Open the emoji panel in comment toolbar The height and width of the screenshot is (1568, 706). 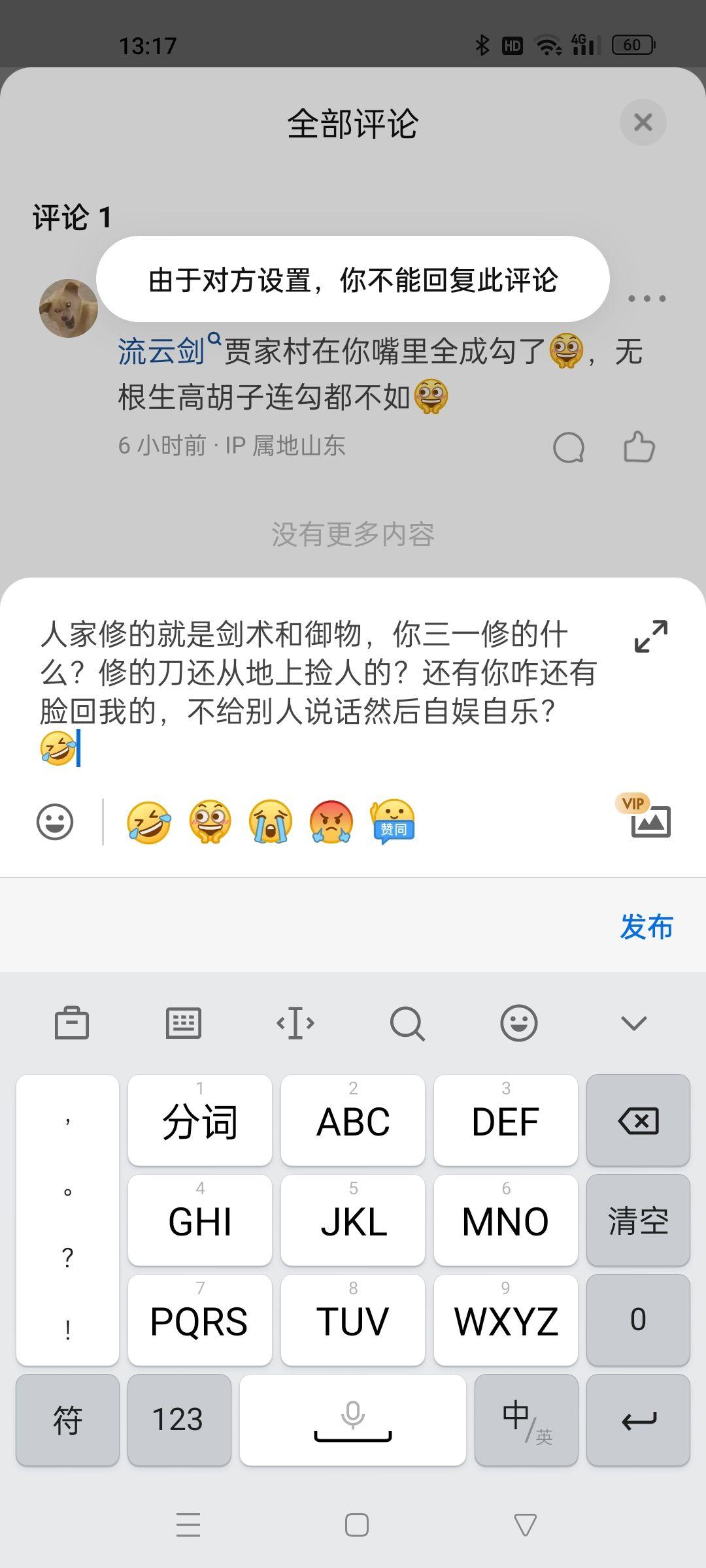(x=55, y=822)
